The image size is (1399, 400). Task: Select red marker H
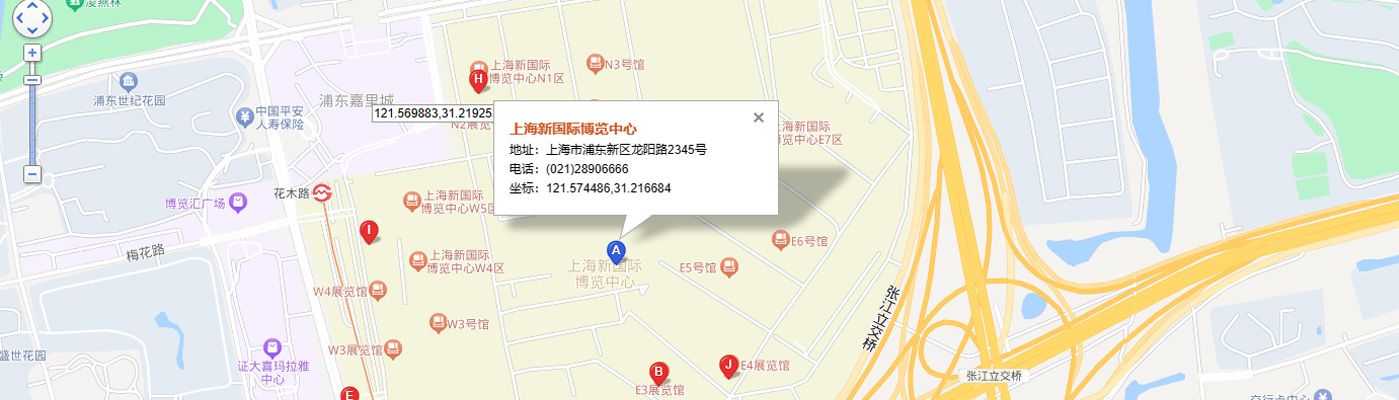pos(479,80)
